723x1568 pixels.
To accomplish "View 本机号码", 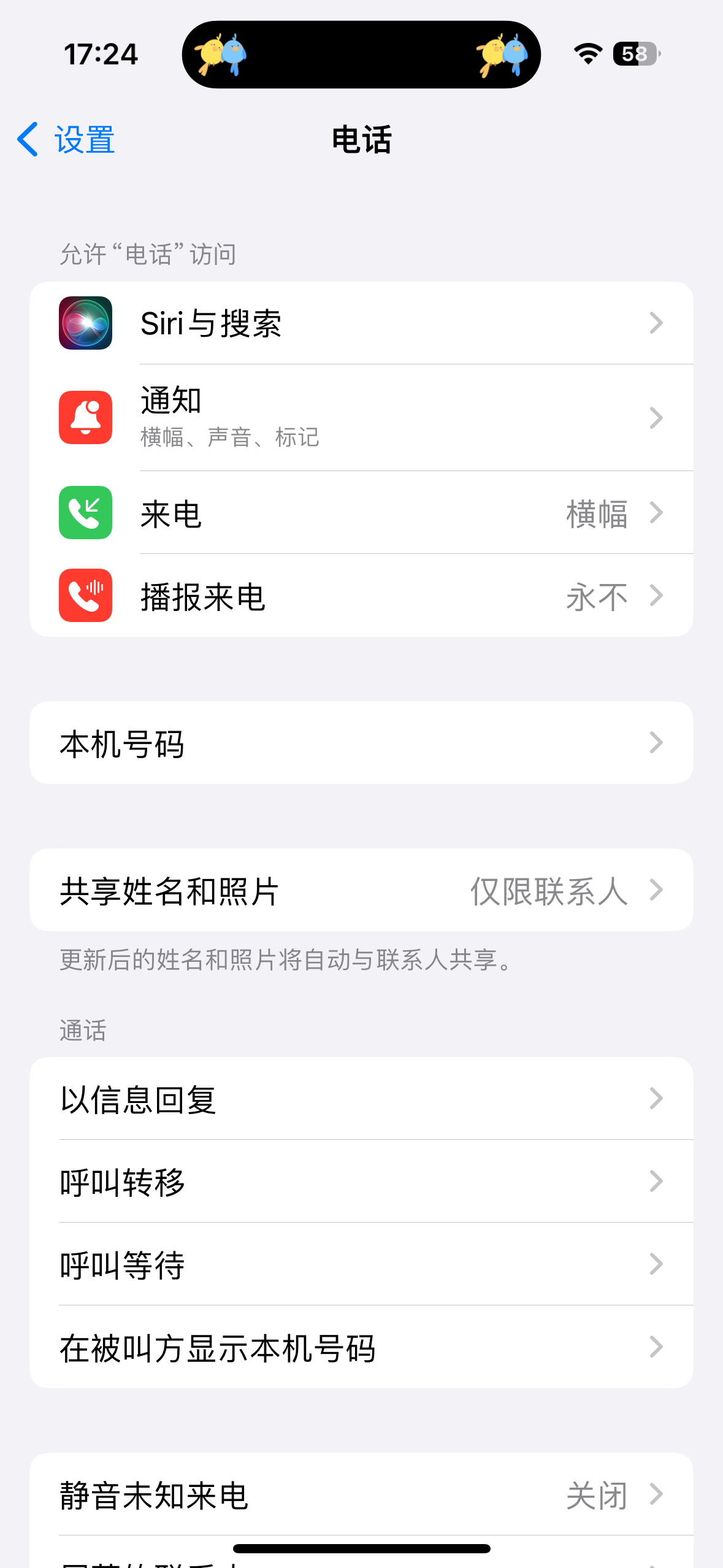I will pyautogui.click(x=361, y=743).
